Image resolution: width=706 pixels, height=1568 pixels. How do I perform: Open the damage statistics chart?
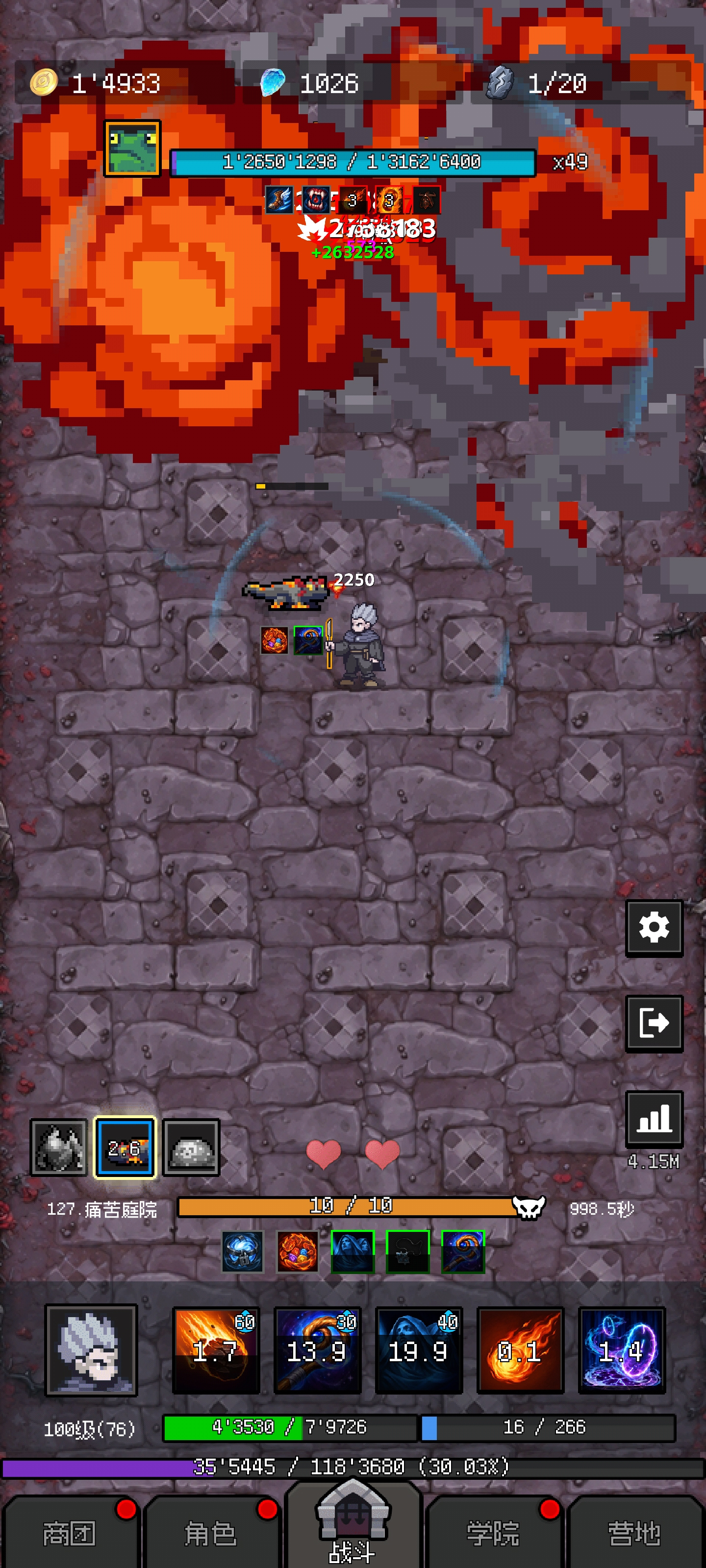coord(654,1119)
